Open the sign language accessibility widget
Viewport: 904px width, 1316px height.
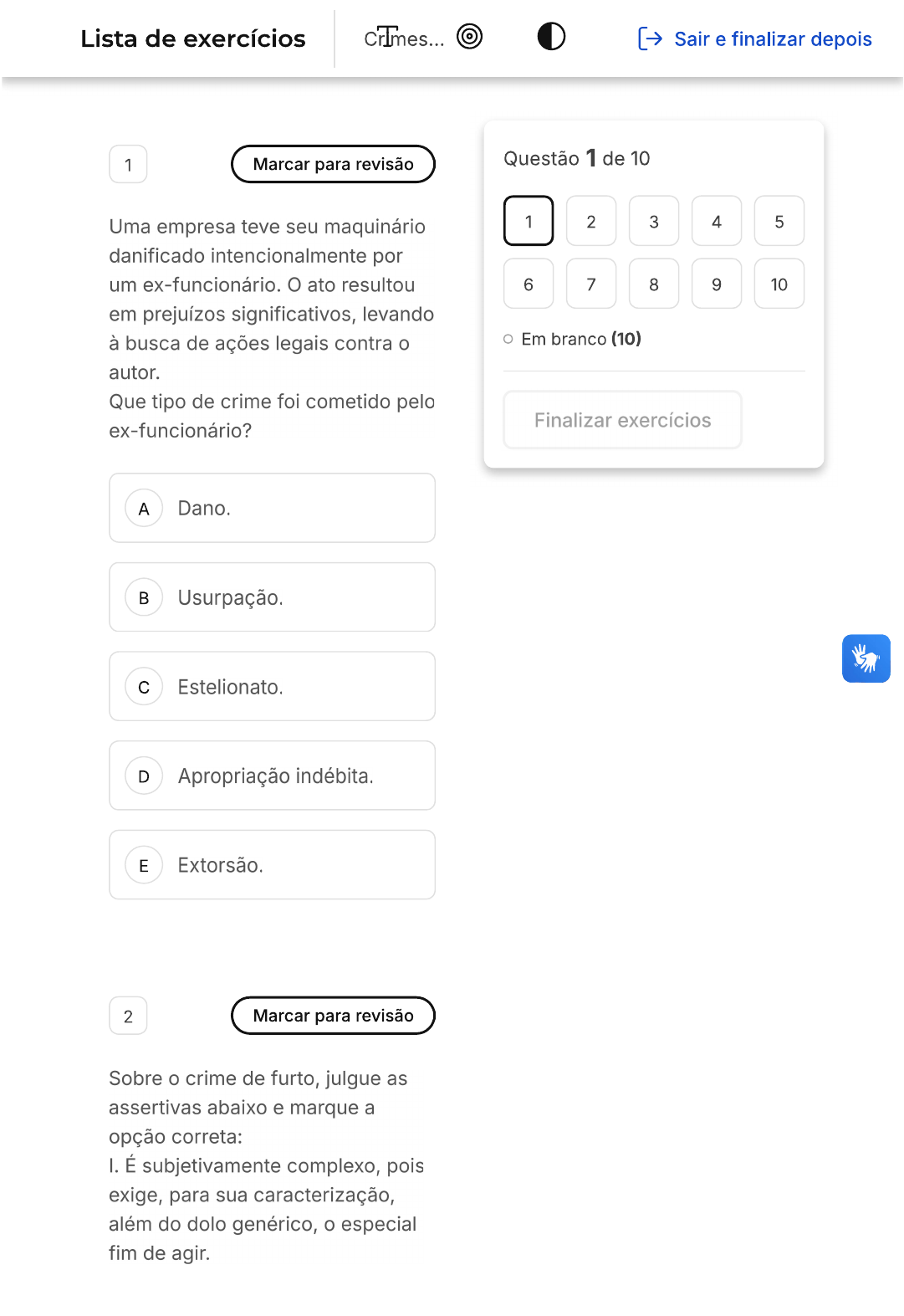click(866, 658)
